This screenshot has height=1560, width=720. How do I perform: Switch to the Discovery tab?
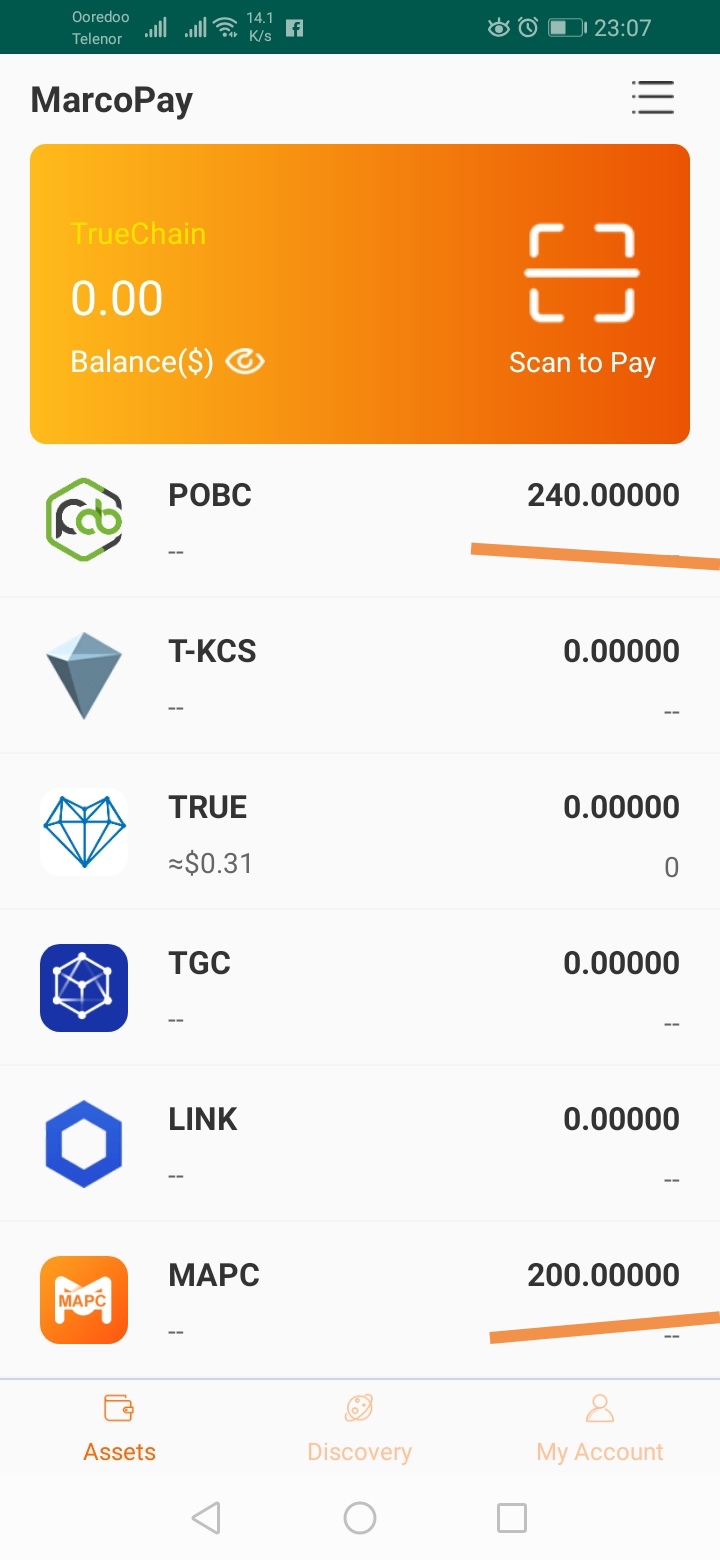(360, 1430)
